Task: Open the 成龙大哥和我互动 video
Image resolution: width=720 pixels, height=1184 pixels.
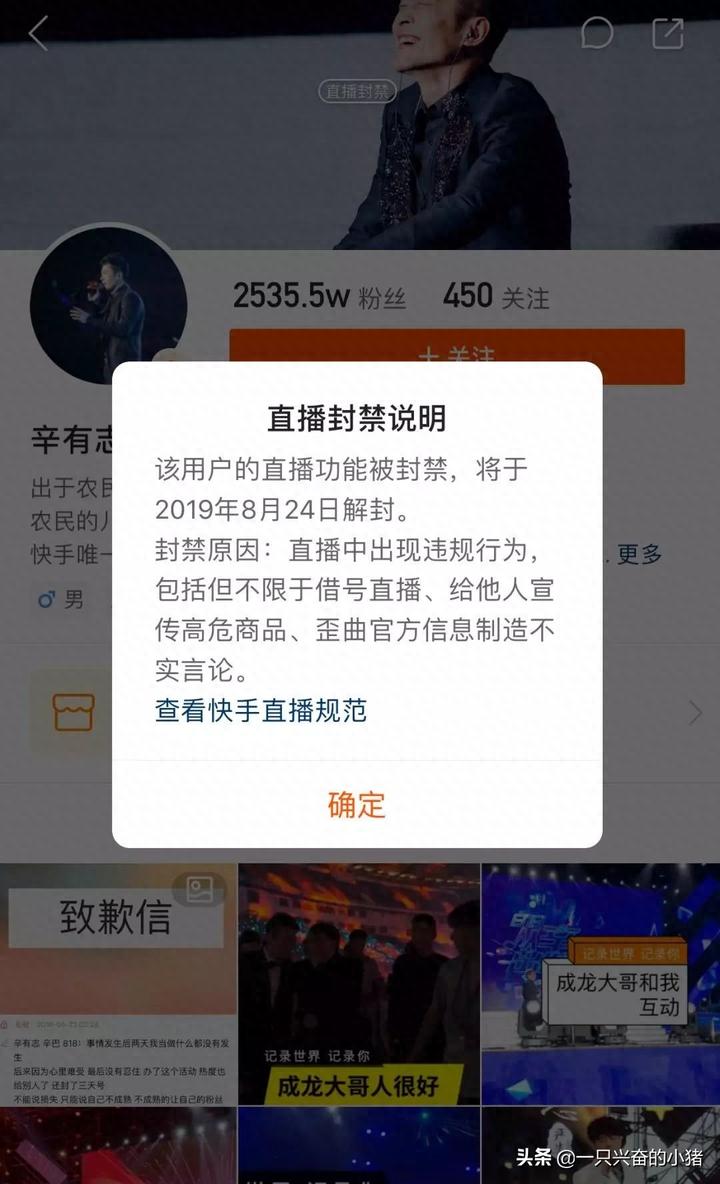Action: 600,984
